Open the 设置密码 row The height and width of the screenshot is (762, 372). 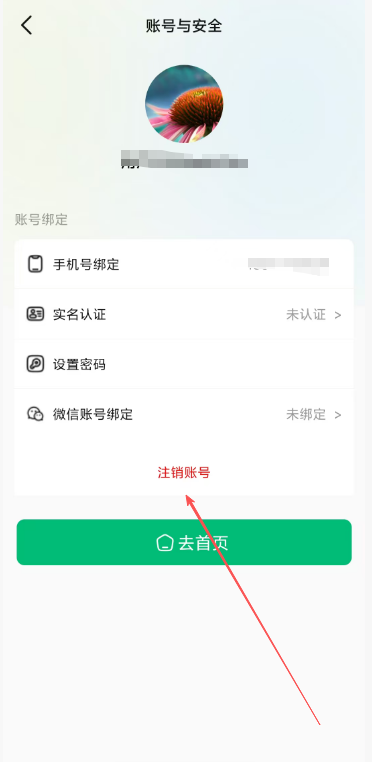184,364
